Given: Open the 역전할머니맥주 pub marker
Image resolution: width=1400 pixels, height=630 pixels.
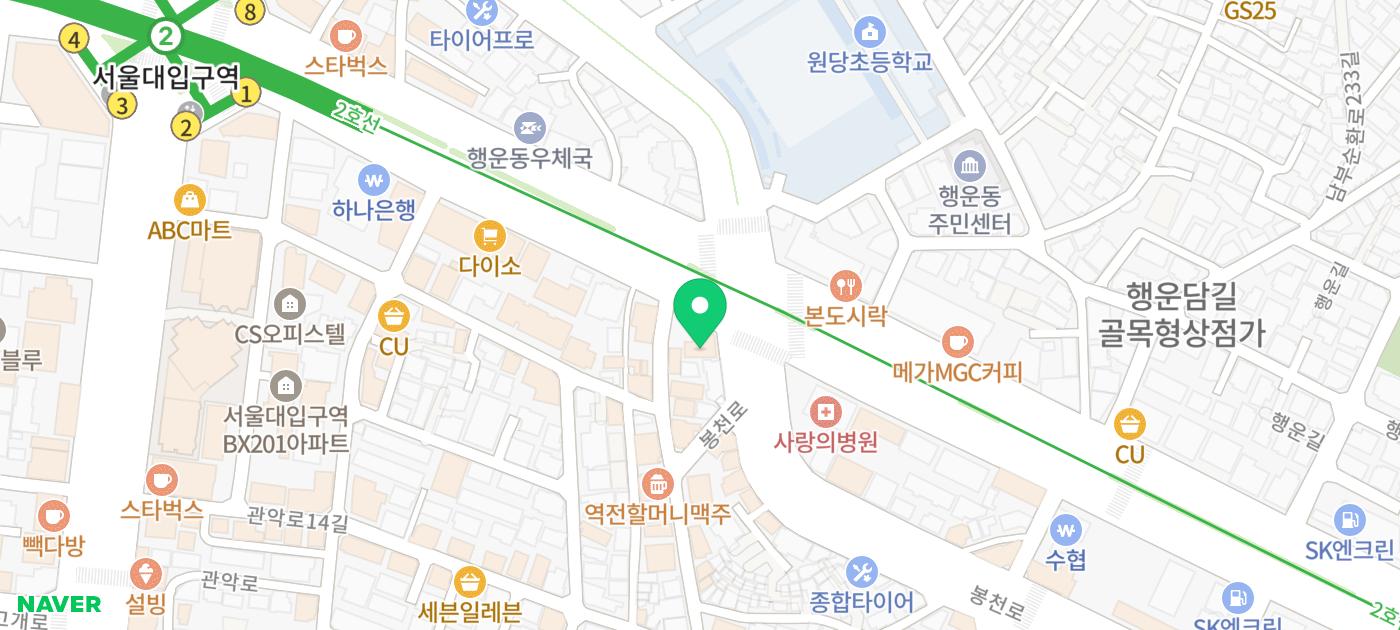Looking at the screenshot, I should (x=657, y=485).
